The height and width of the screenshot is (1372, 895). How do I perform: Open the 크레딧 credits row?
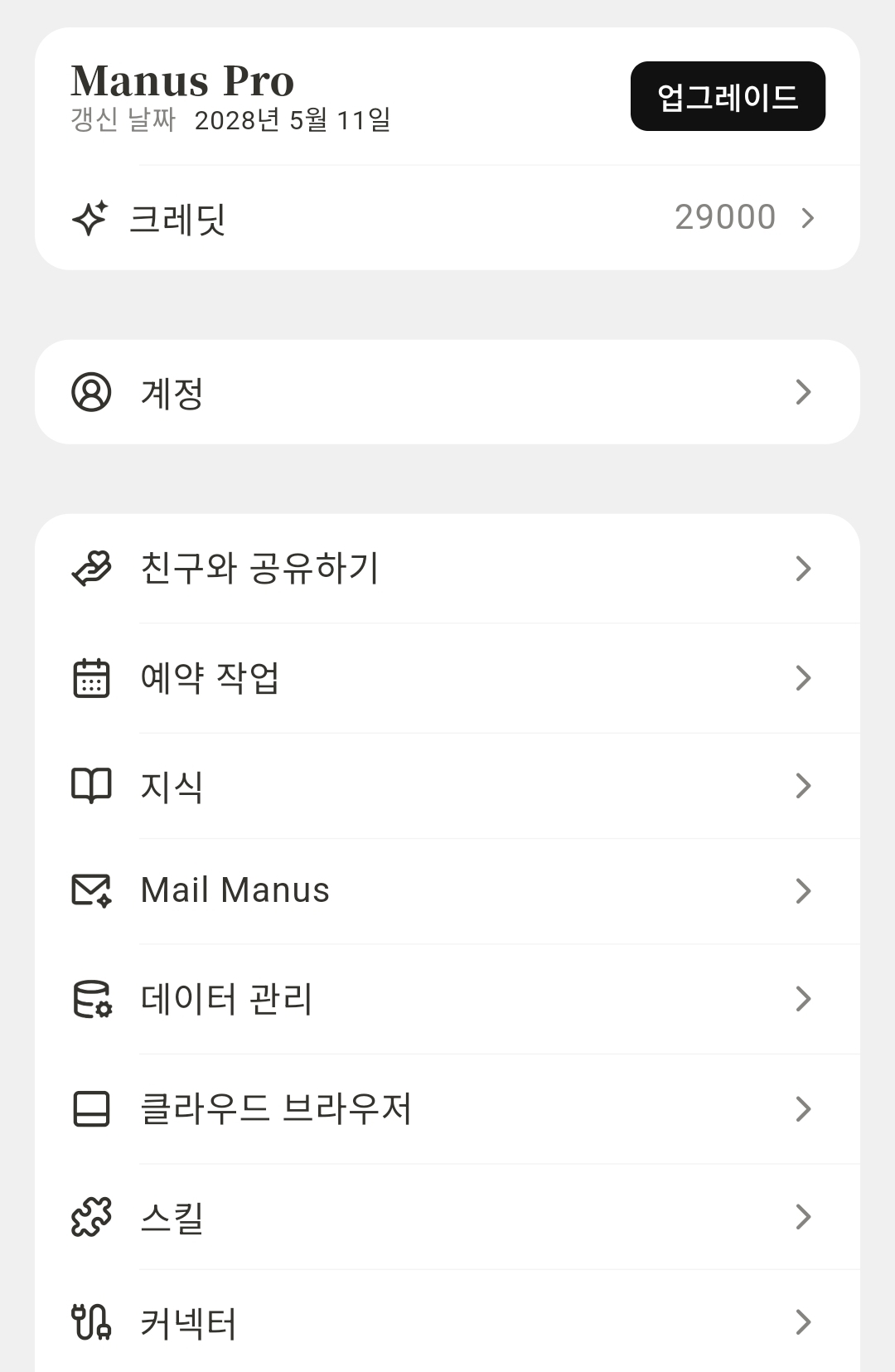pos(447,218)
